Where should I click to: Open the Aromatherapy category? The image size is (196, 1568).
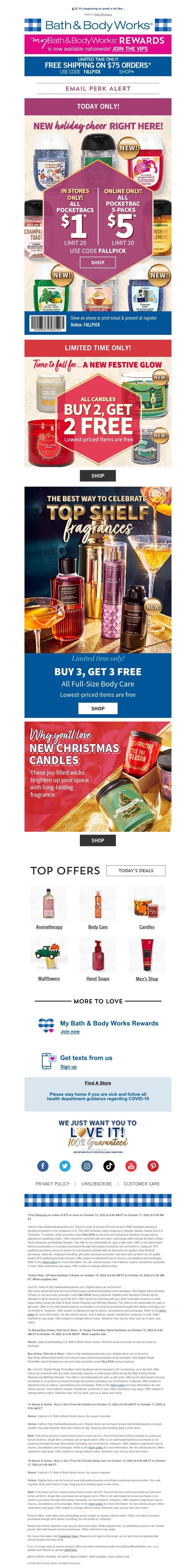click(49, 927)
